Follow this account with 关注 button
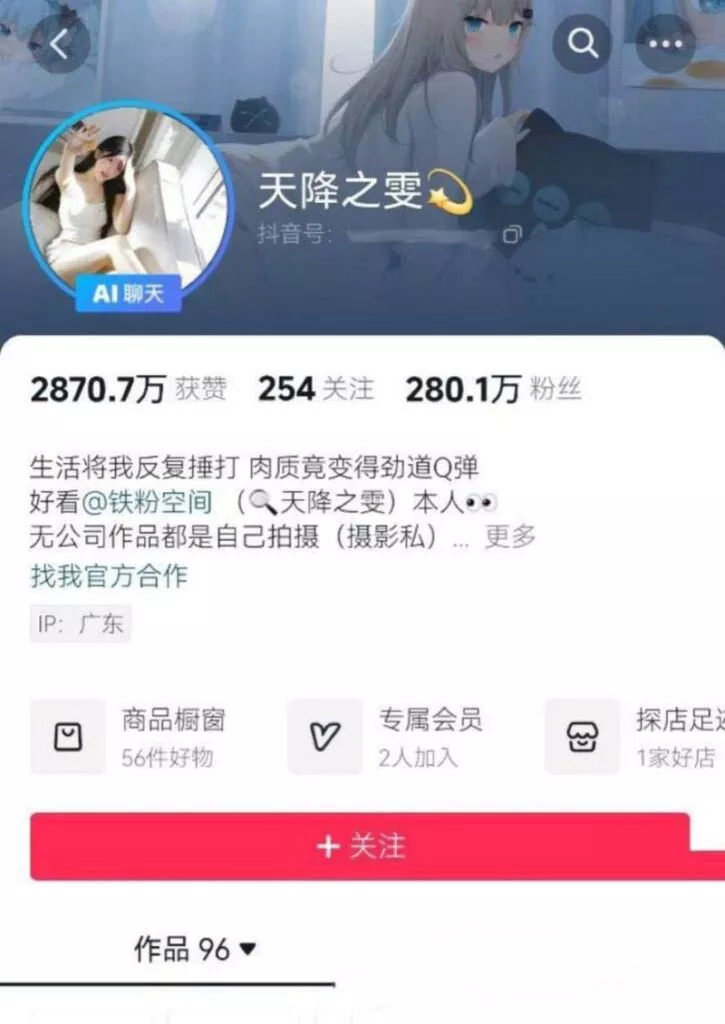 pos(360,846)
